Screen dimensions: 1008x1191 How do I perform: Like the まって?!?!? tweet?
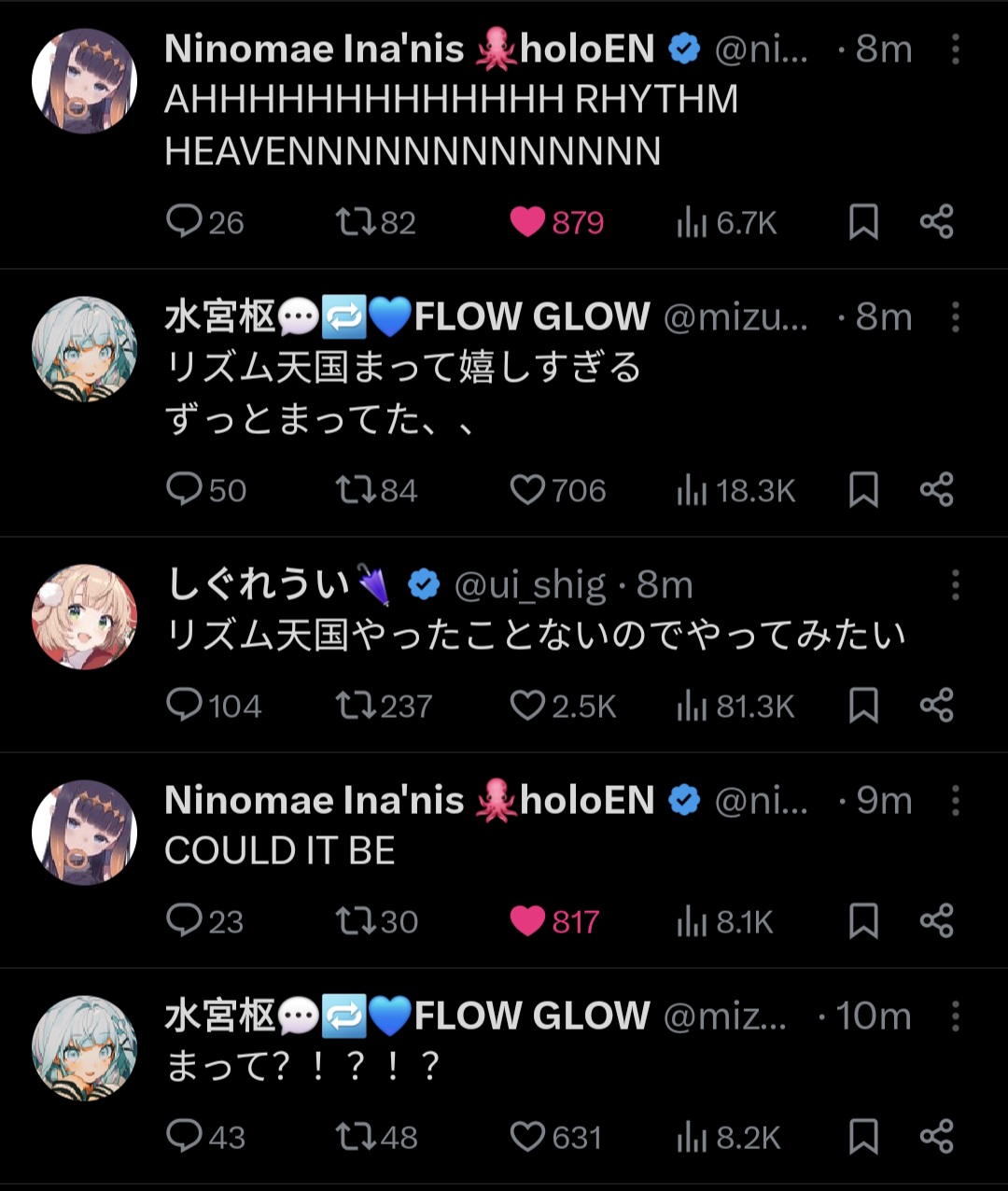pyautogui.click(x=527, y=1137)
